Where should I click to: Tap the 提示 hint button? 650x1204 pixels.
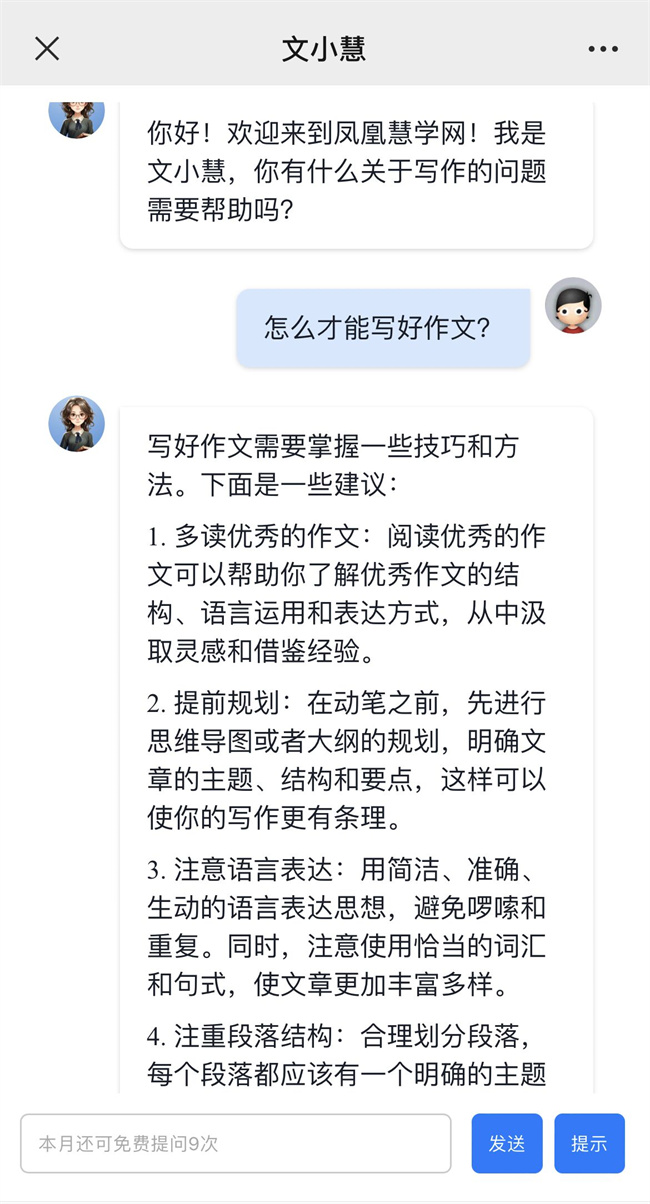click(x=589, y=1143)
